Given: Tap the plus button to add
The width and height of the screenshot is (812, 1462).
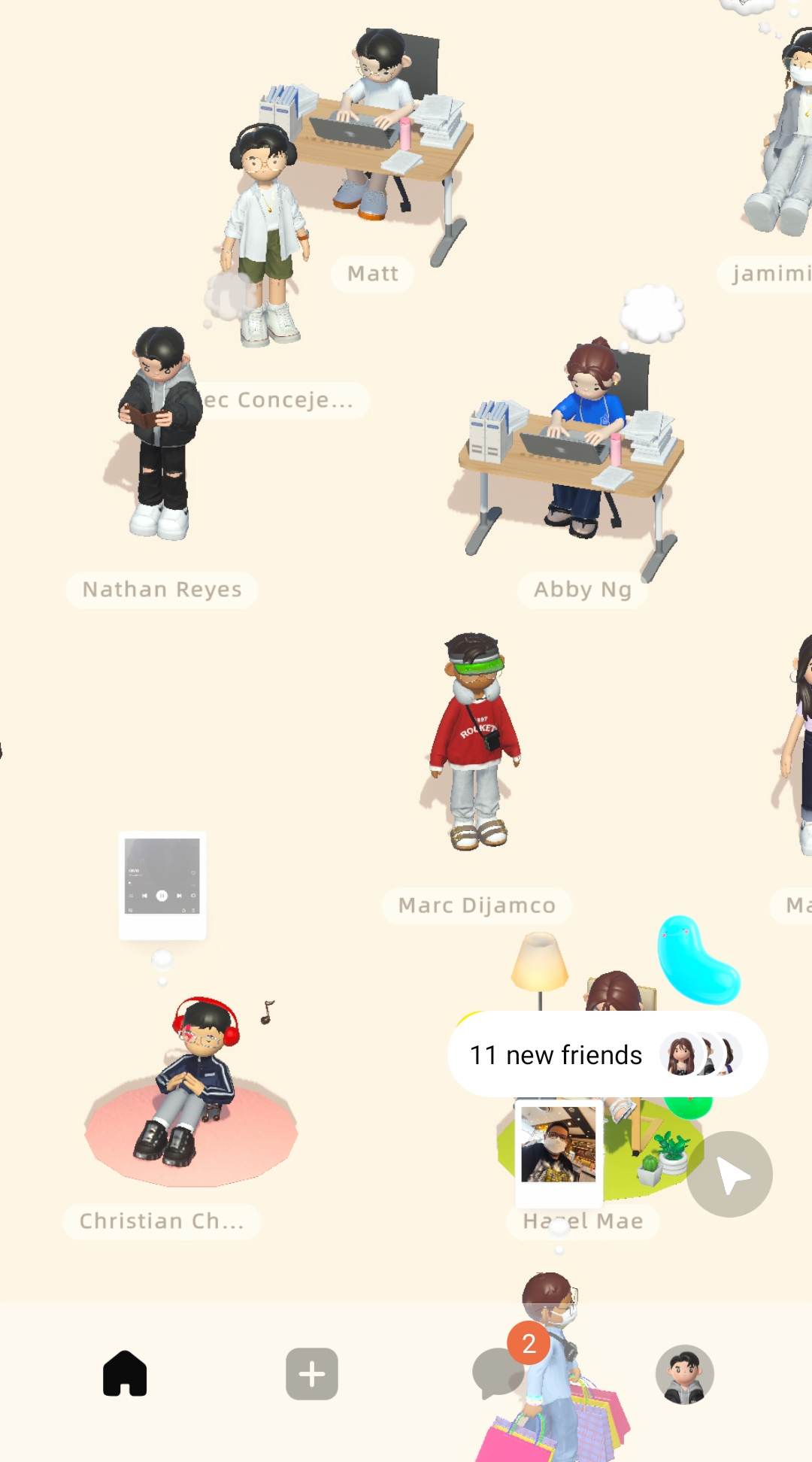Looking at the screenshot, I should coord(312,1374).
